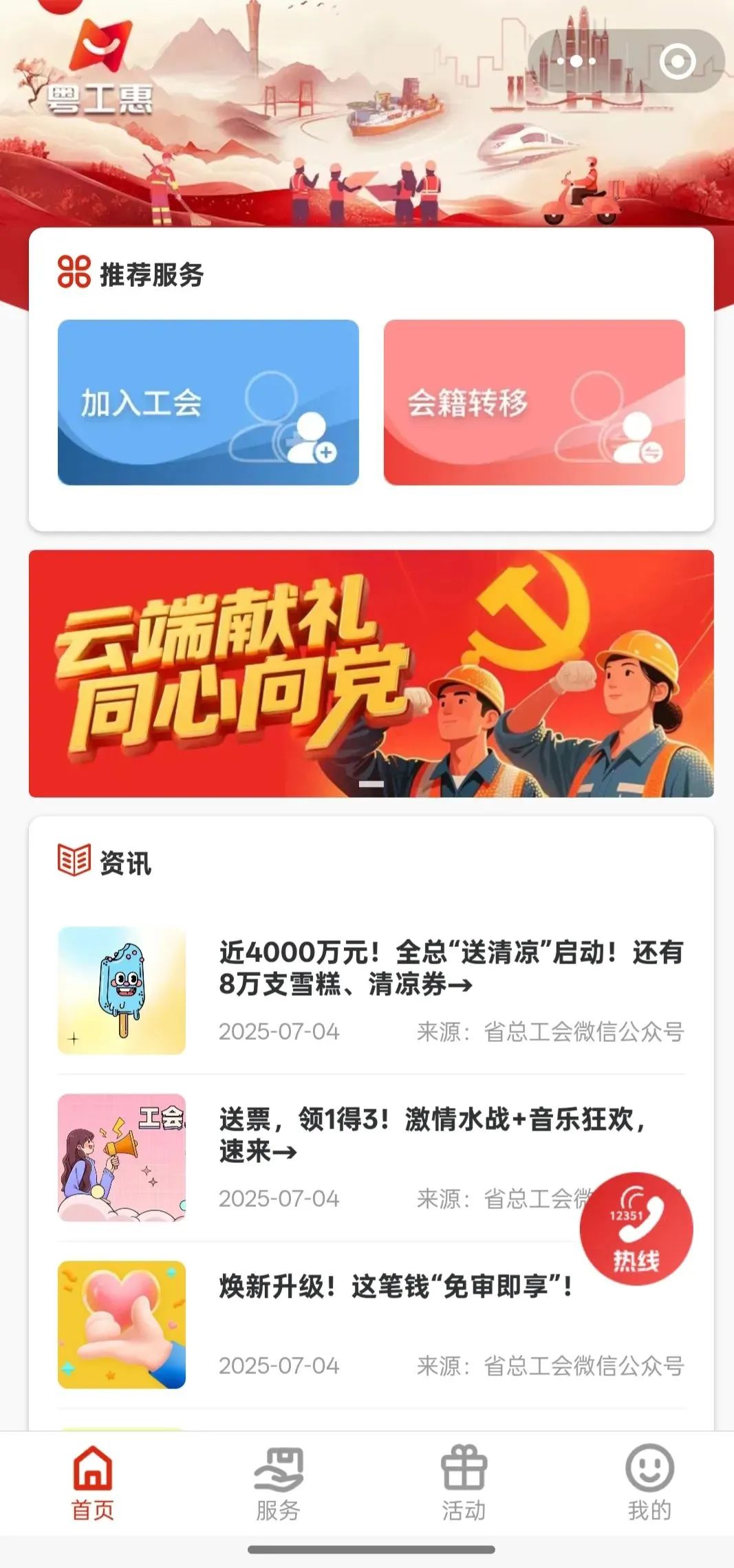734x1568 pixels.
Task: Open the 加入工会 service card
Action: [x=208, y=402]
